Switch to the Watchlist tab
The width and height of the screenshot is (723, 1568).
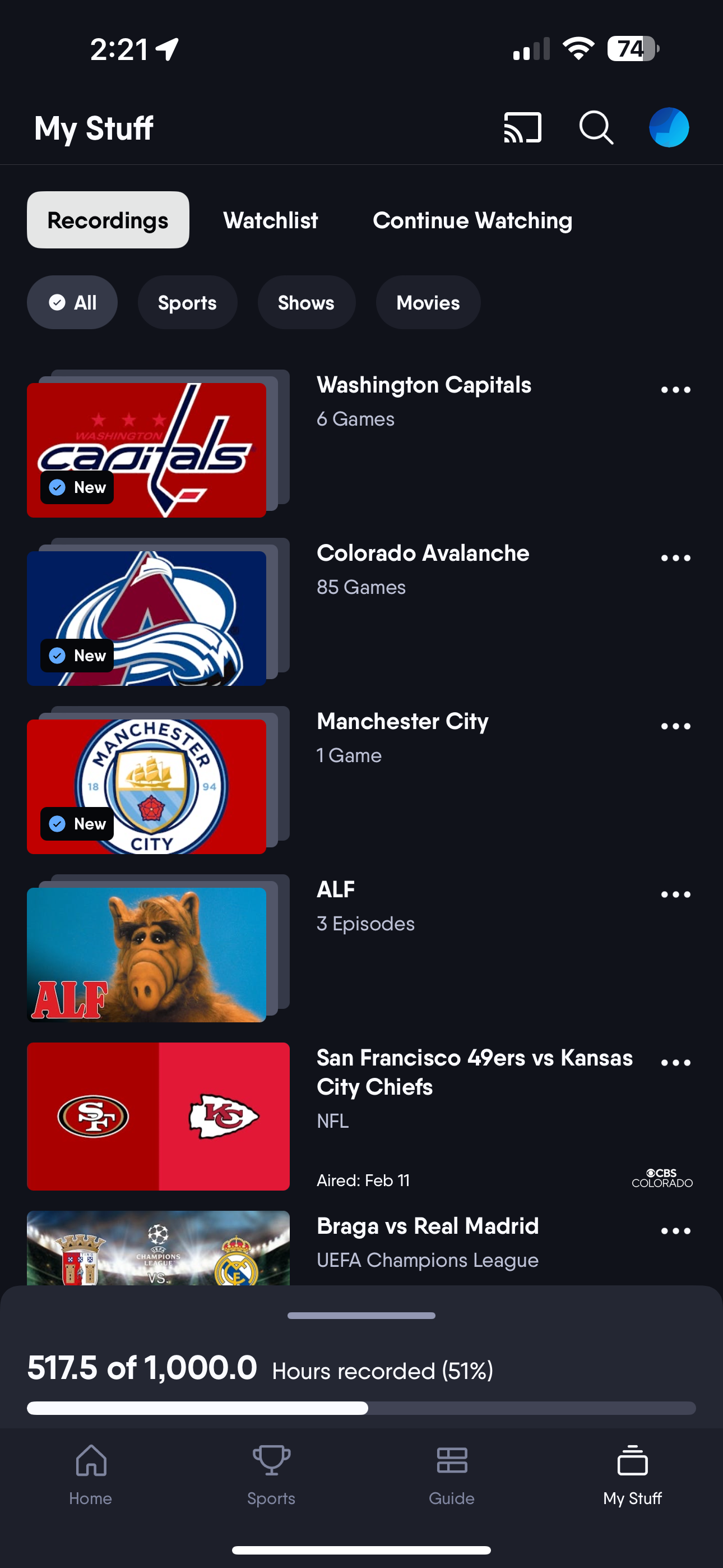click(x=270, y=220)
